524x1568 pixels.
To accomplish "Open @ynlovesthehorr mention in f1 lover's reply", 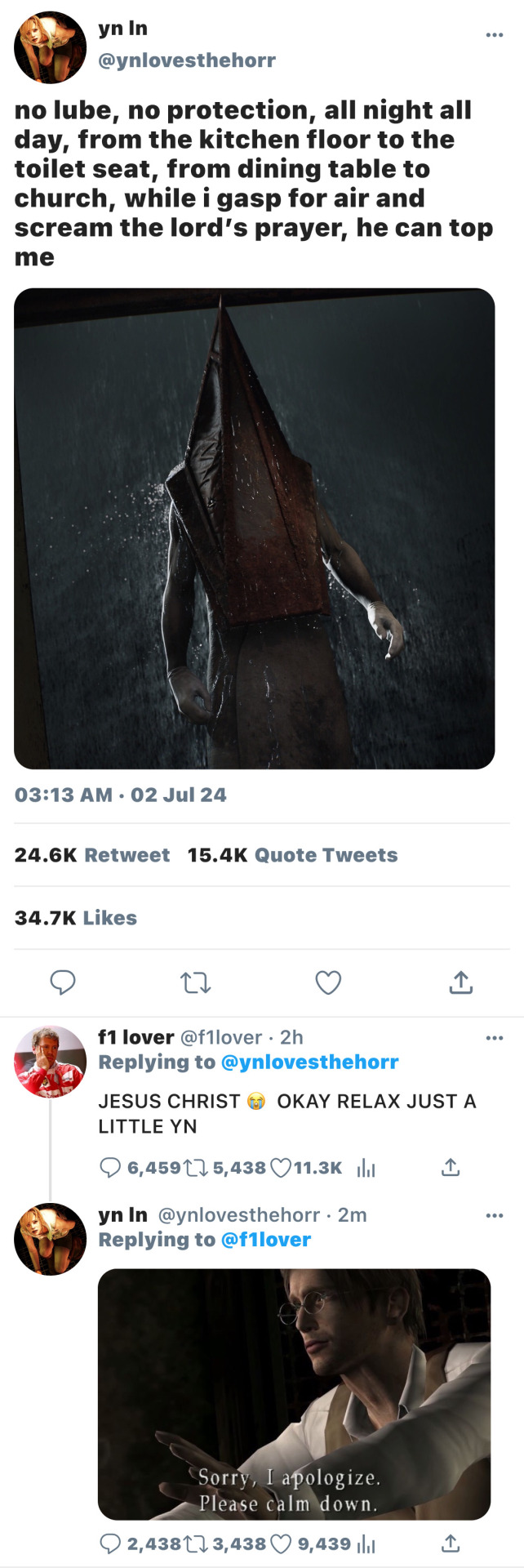I will pyautogui.click(x=309, y=1062).
